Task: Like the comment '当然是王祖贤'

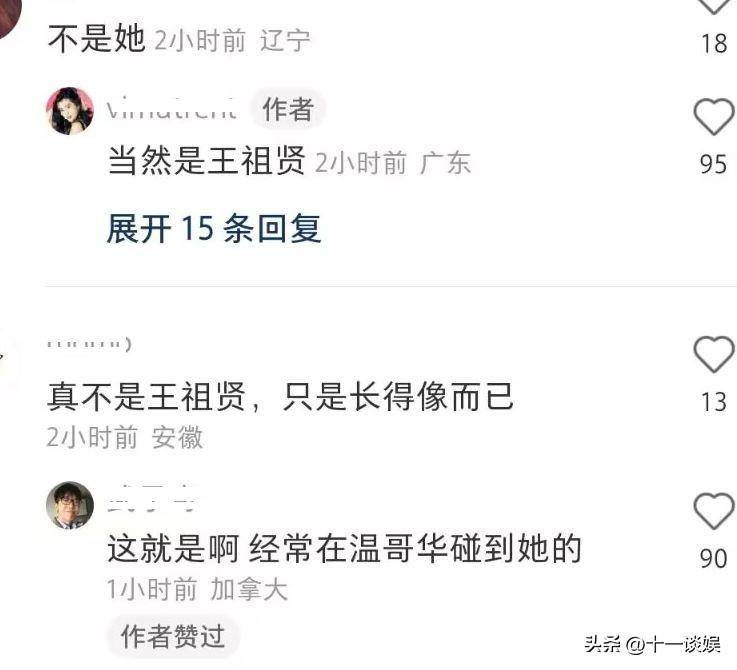Action: pyautogui.click(x=713, y=118)
